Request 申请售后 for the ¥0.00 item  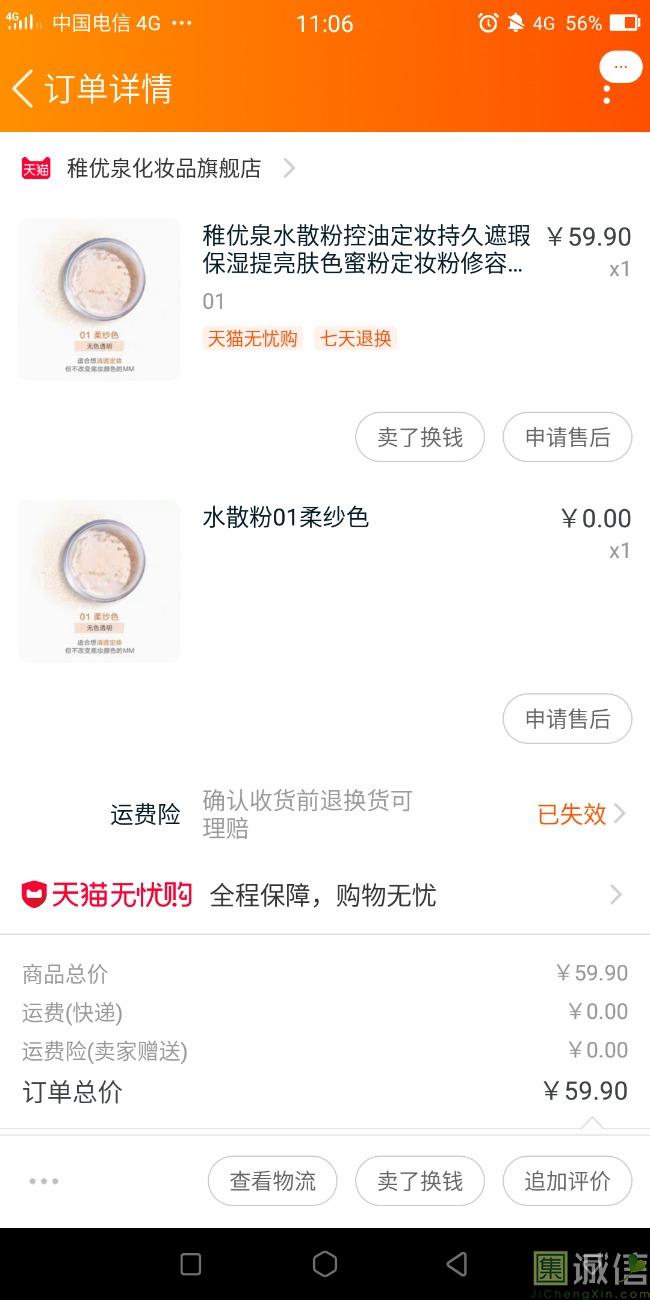point(567,719)
